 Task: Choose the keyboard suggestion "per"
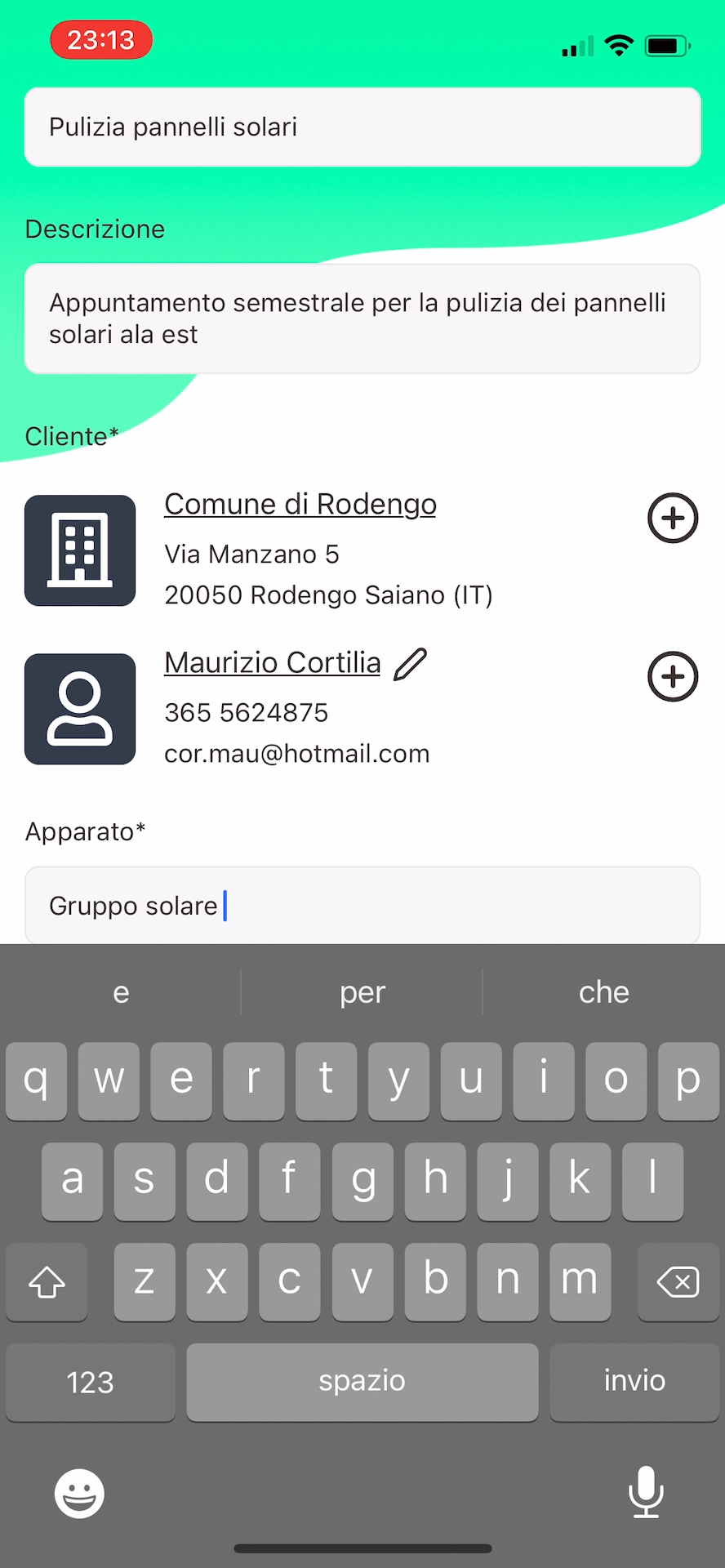362,992
